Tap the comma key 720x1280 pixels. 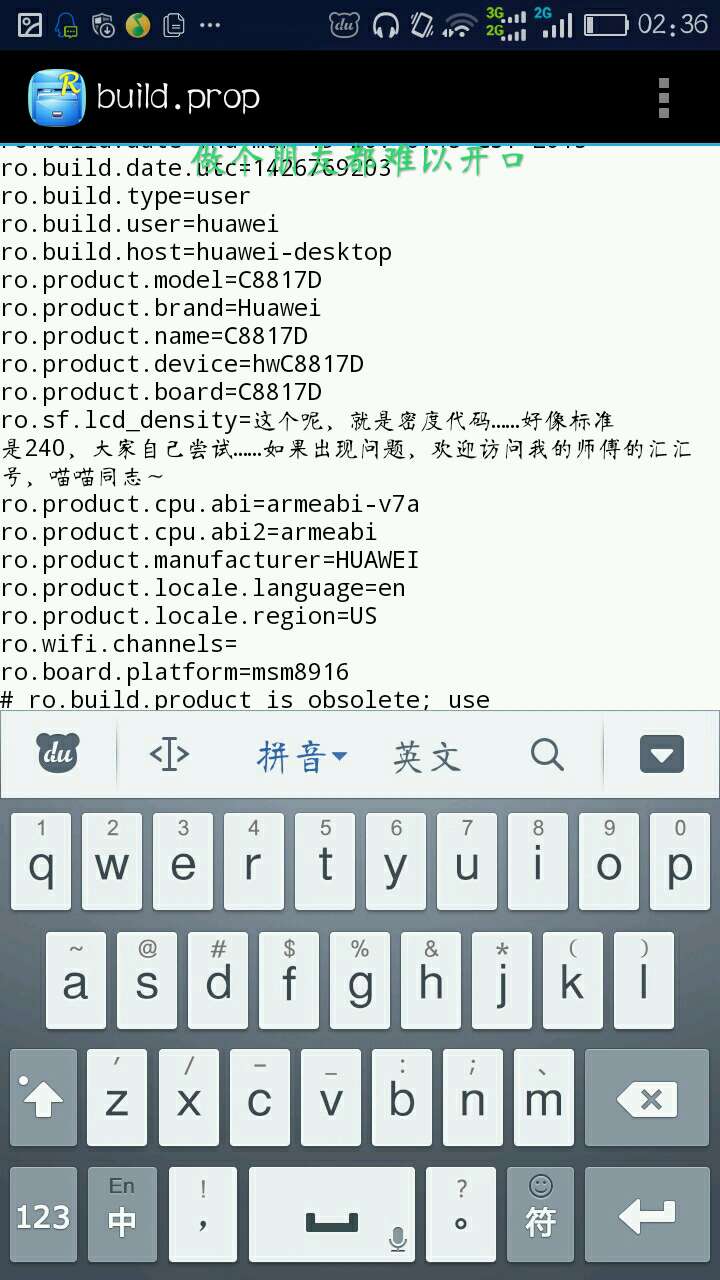203,1214
